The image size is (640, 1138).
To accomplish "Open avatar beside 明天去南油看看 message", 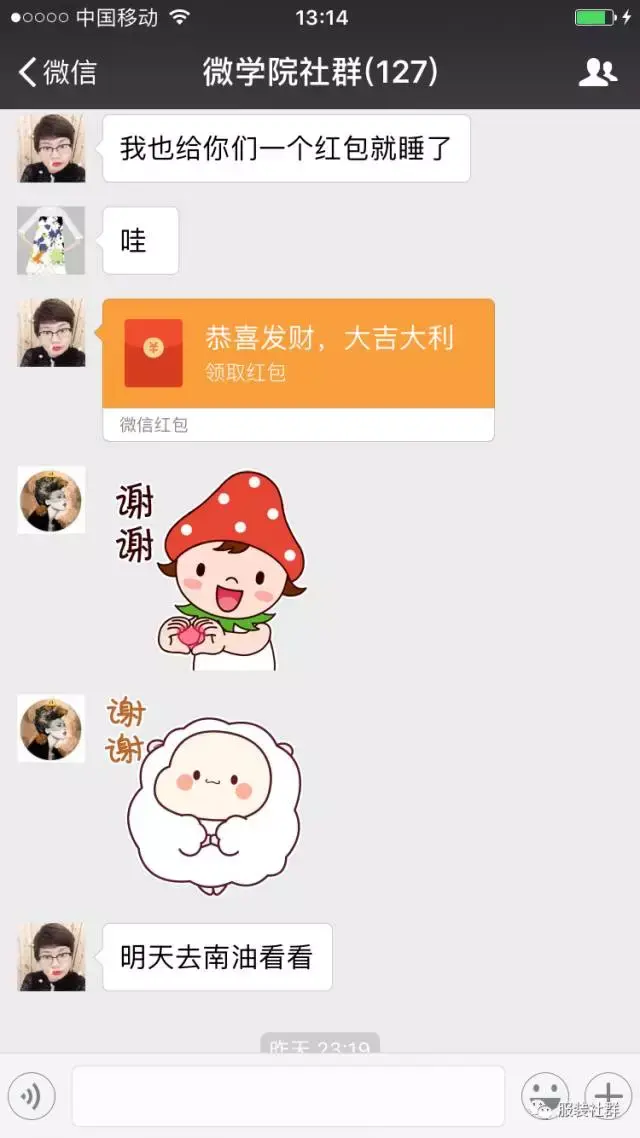I will pos(51,957).
